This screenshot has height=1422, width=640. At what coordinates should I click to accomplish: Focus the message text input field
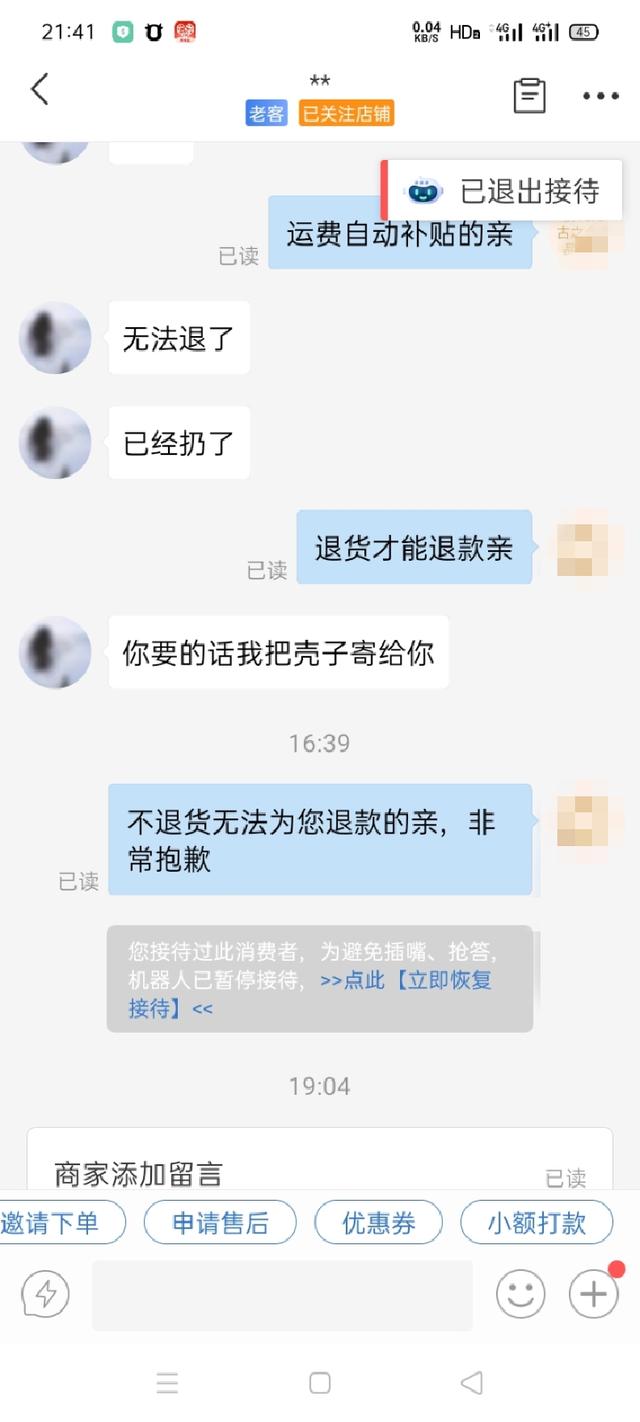pyautogui.click(x=282, y=1295)
